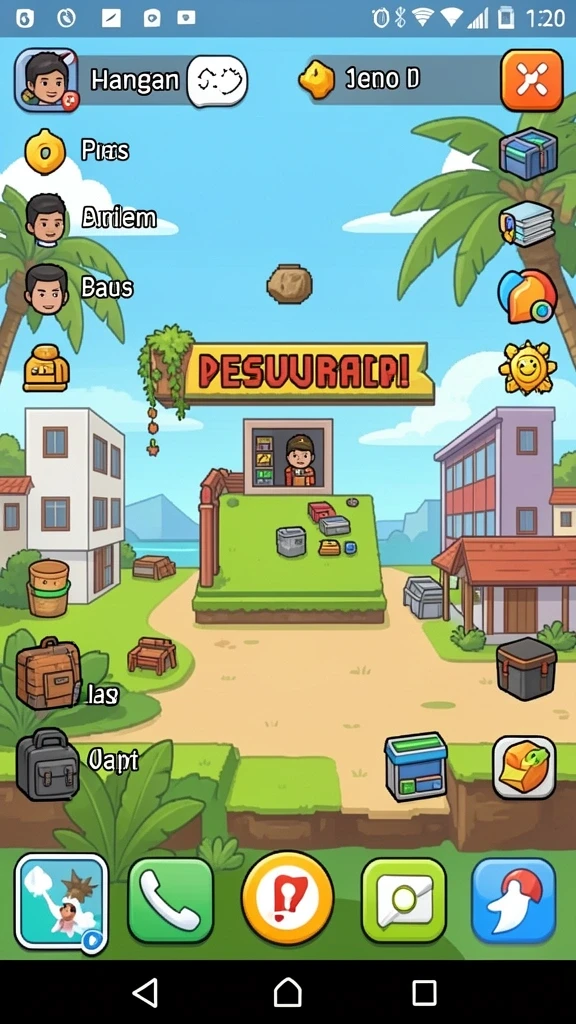Screen dimensions: 576x1024
Task: Tap the round red exclamation button
Action: (287, 898)
